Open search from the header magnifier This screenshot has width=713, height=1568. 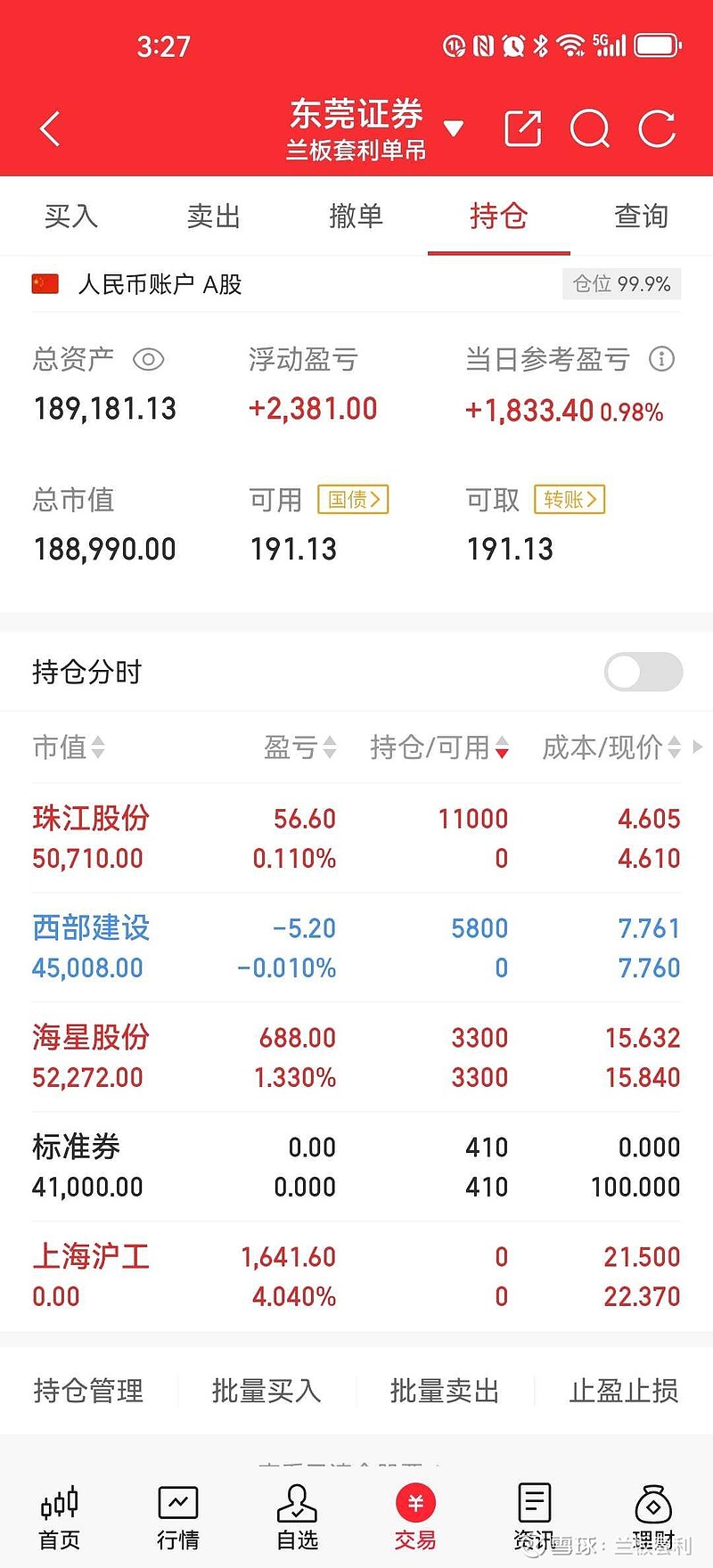coord(590,129)
